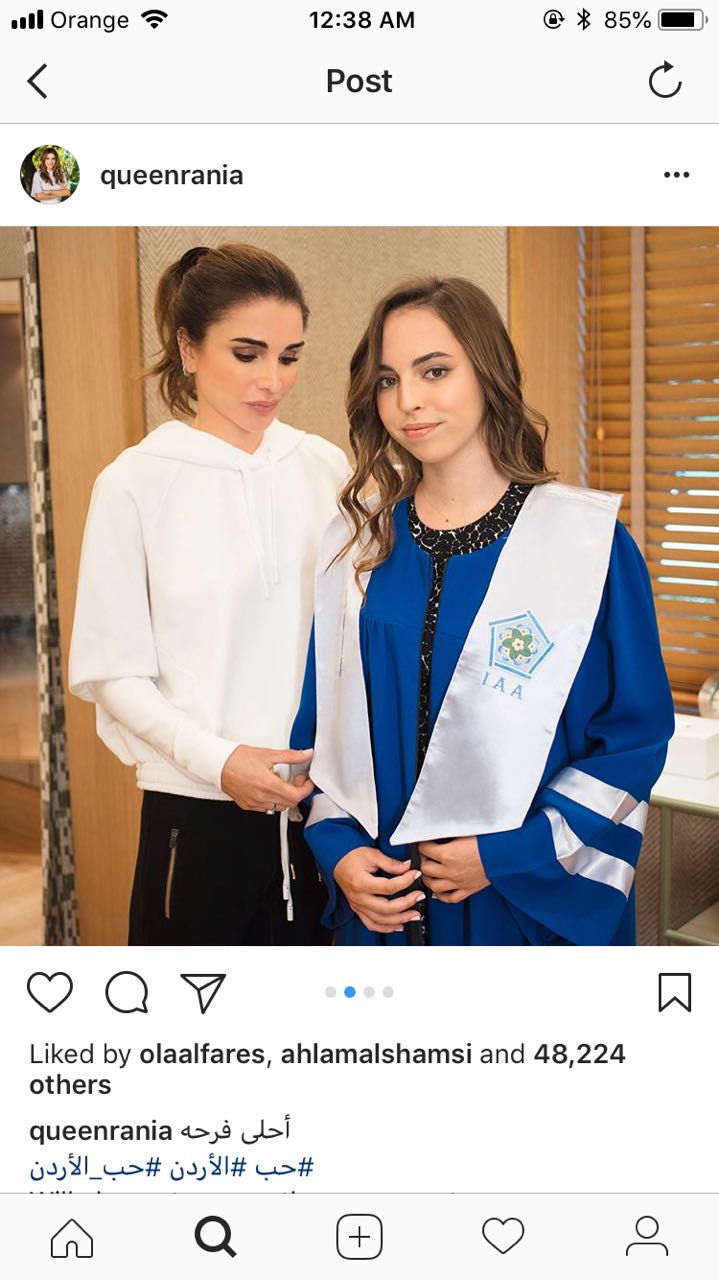The width and height of the screenshot is (719, 1280).
Task: Comment on this post
Action: (127, 992)
